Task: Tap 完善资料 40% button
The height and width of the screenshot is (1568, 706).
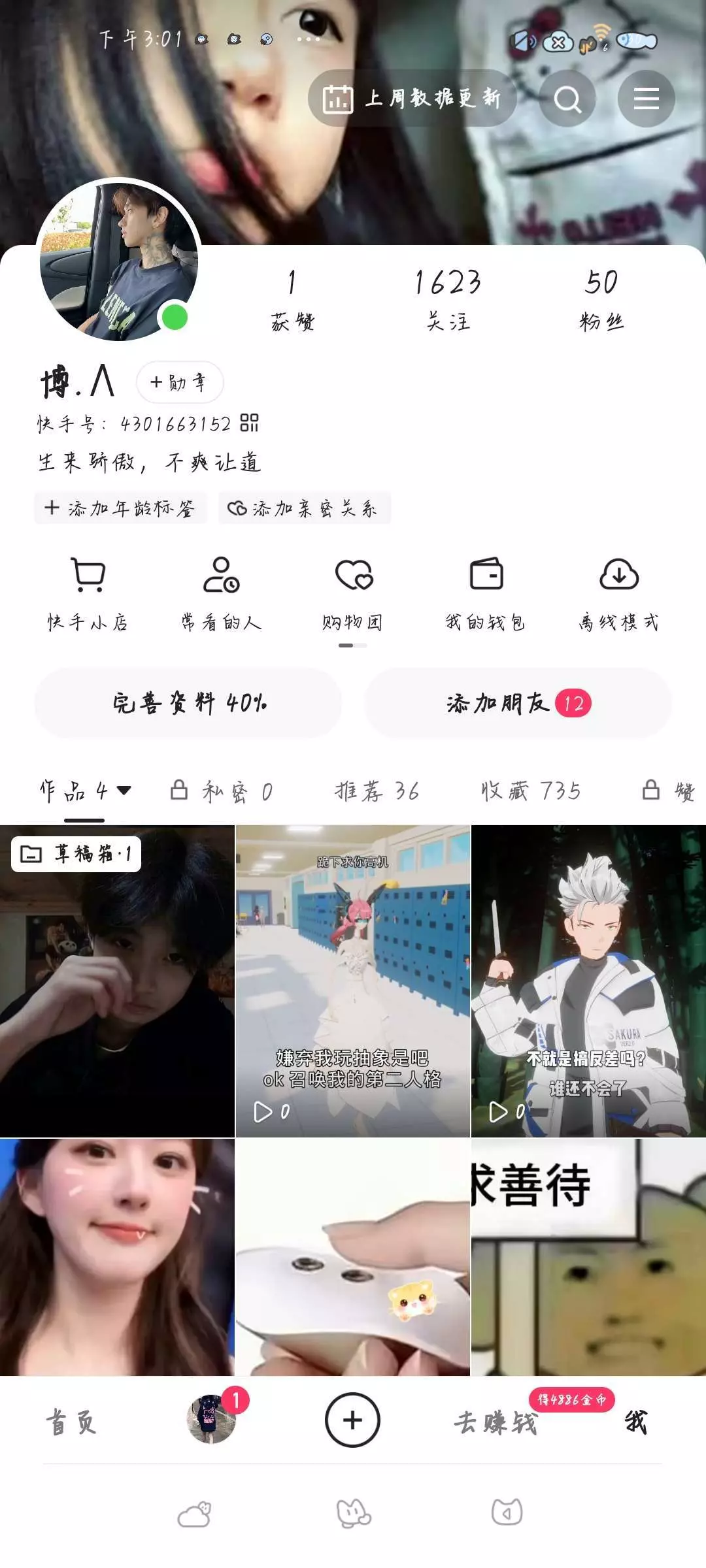Action: tap(188, 703)
